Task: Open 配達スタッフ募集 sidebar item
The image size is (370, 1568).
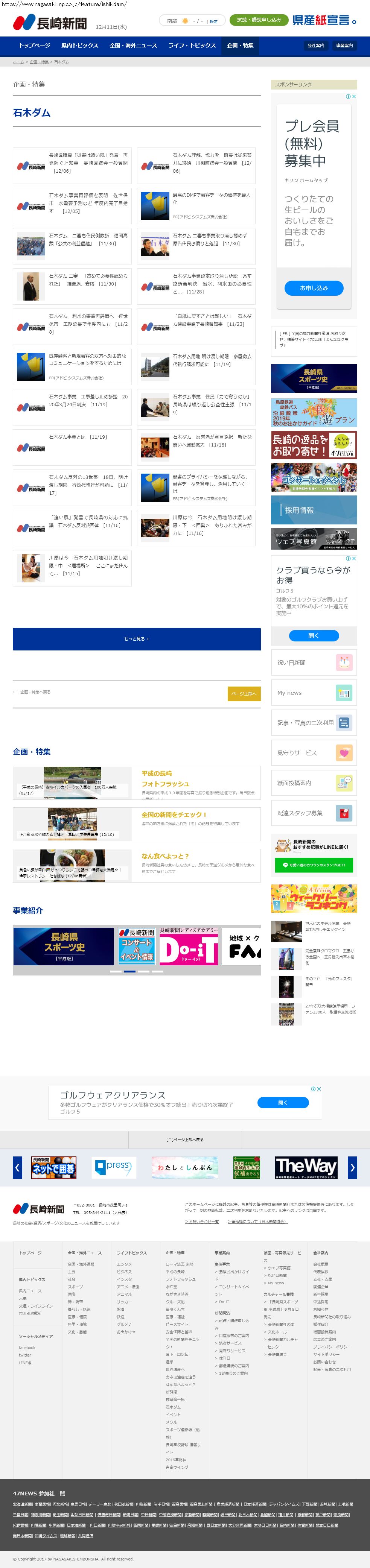Action: pyautogui.click(x=314, y=813)
